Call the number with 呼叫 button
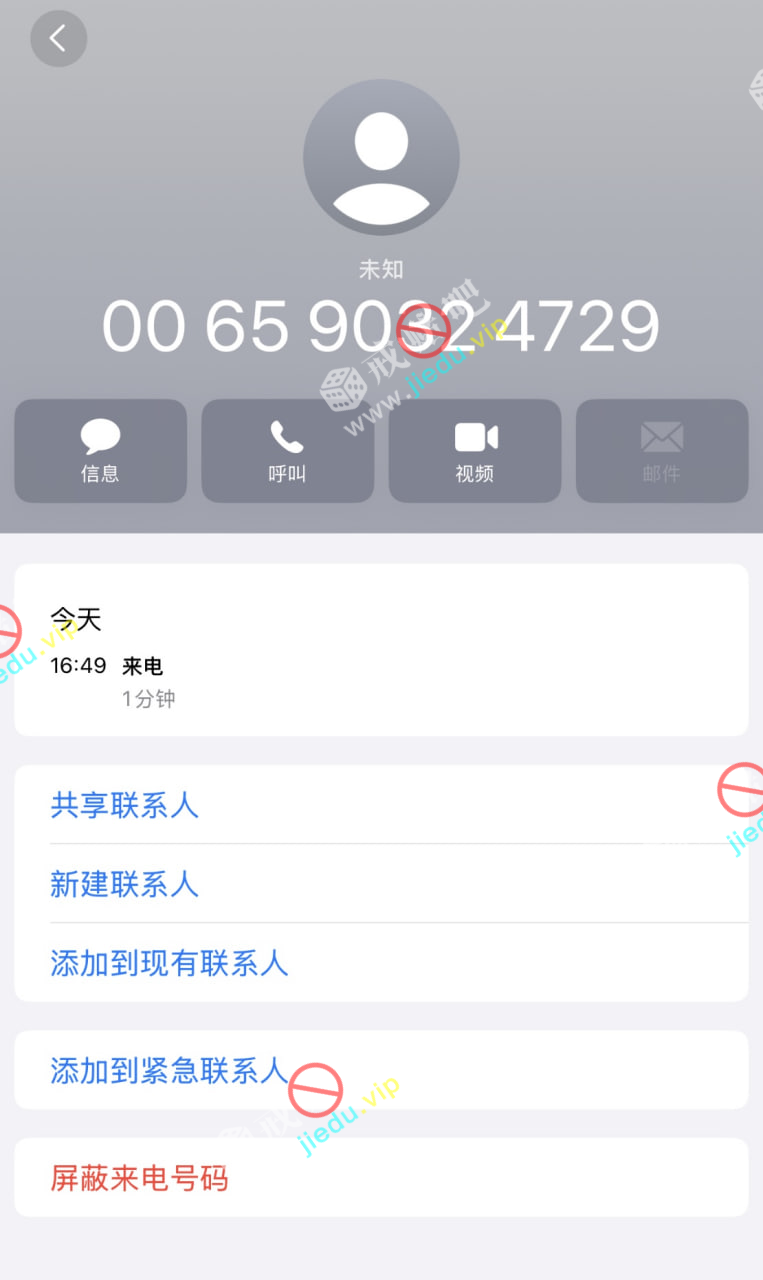 click(287, 451)
